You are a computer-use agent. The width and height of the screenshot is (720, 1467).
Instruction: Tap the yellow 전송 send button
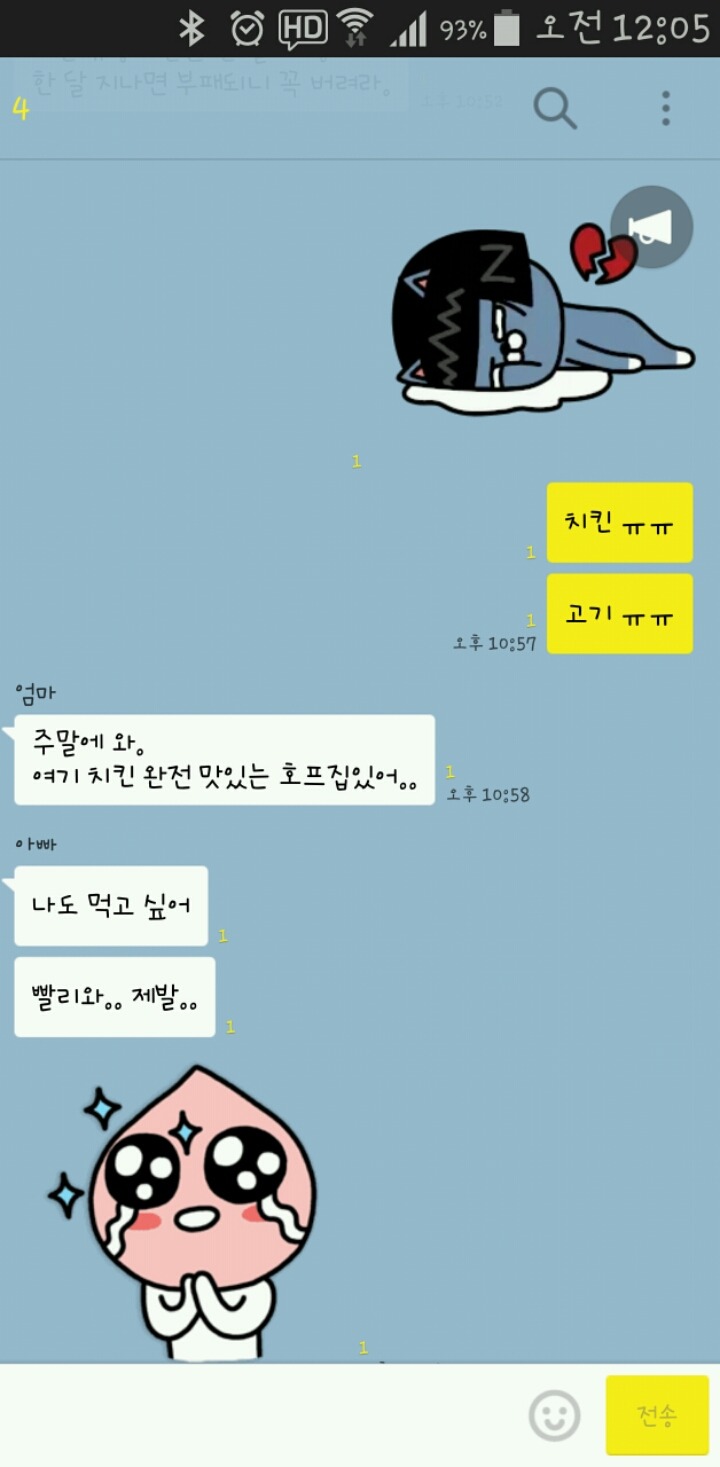[x=657, y=1415]
